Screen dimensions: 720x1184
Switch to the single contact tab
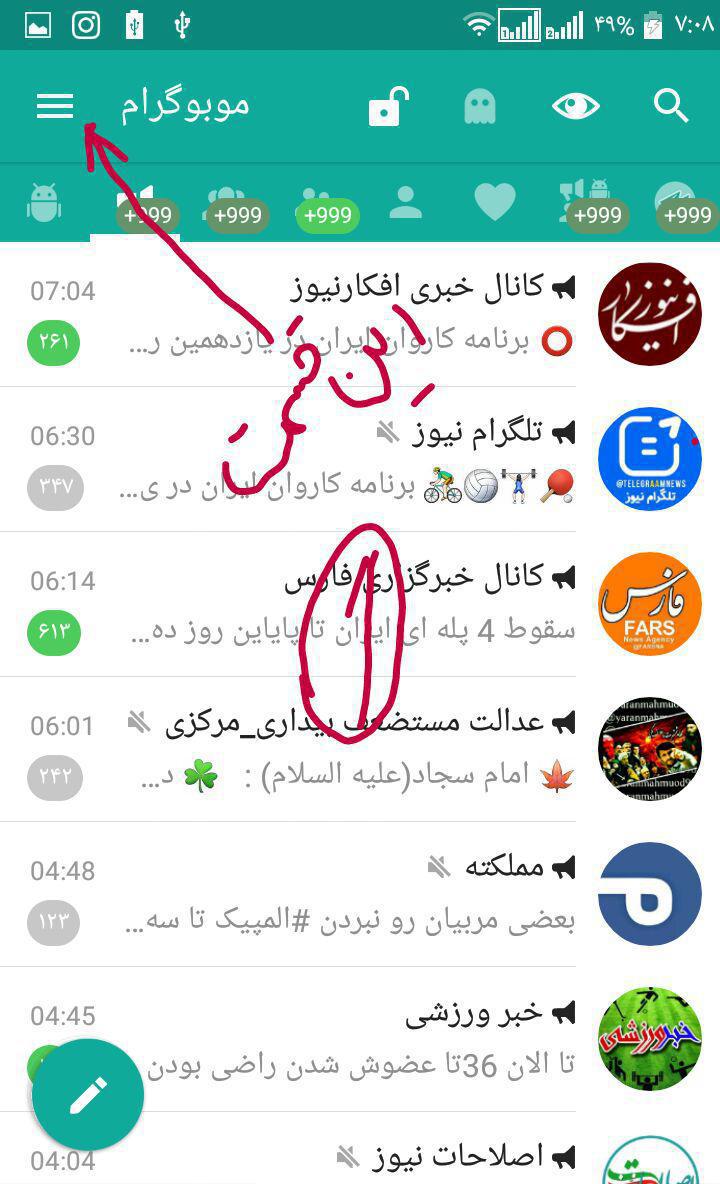405,202
